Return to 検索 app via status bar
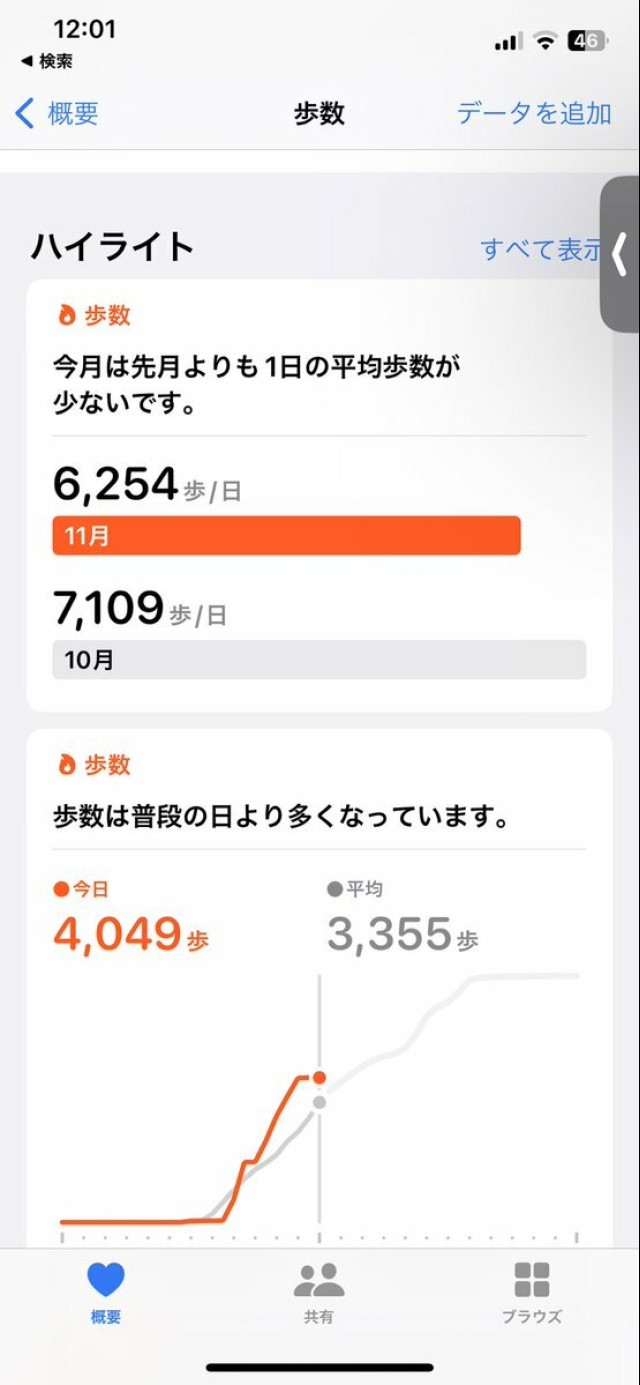The width and height of the screenshot is (640, 1385). [x=46, y=62]
